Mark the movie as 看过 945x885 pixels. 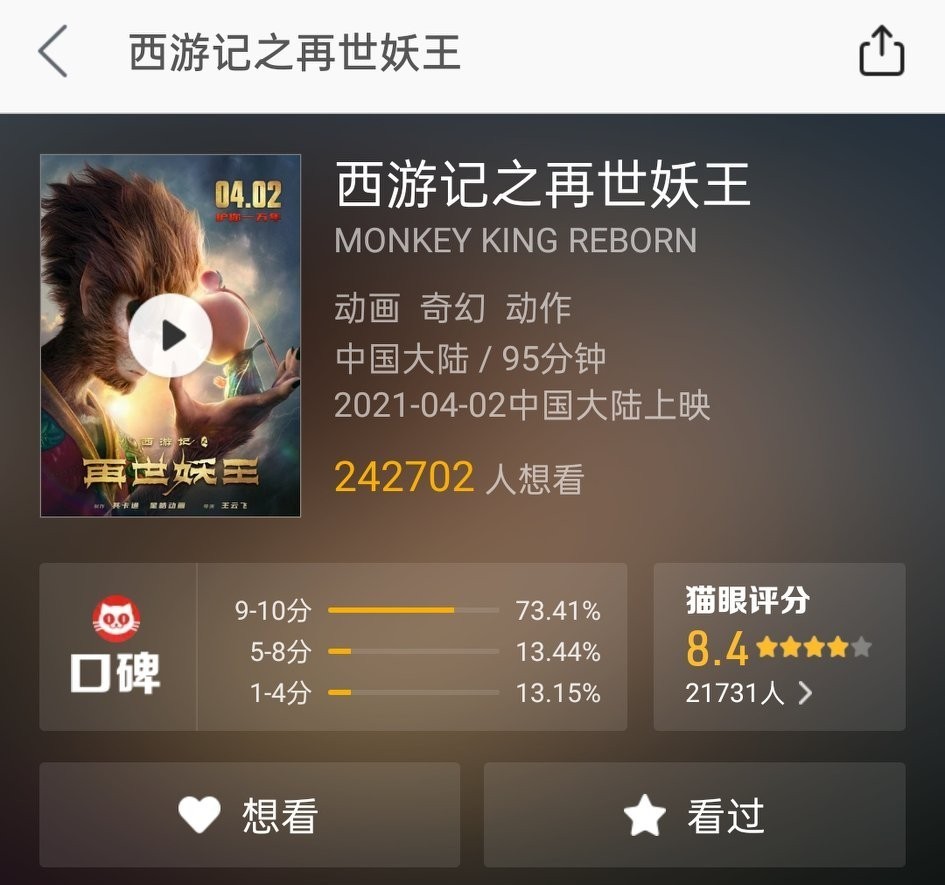click(x=694, y=815)
